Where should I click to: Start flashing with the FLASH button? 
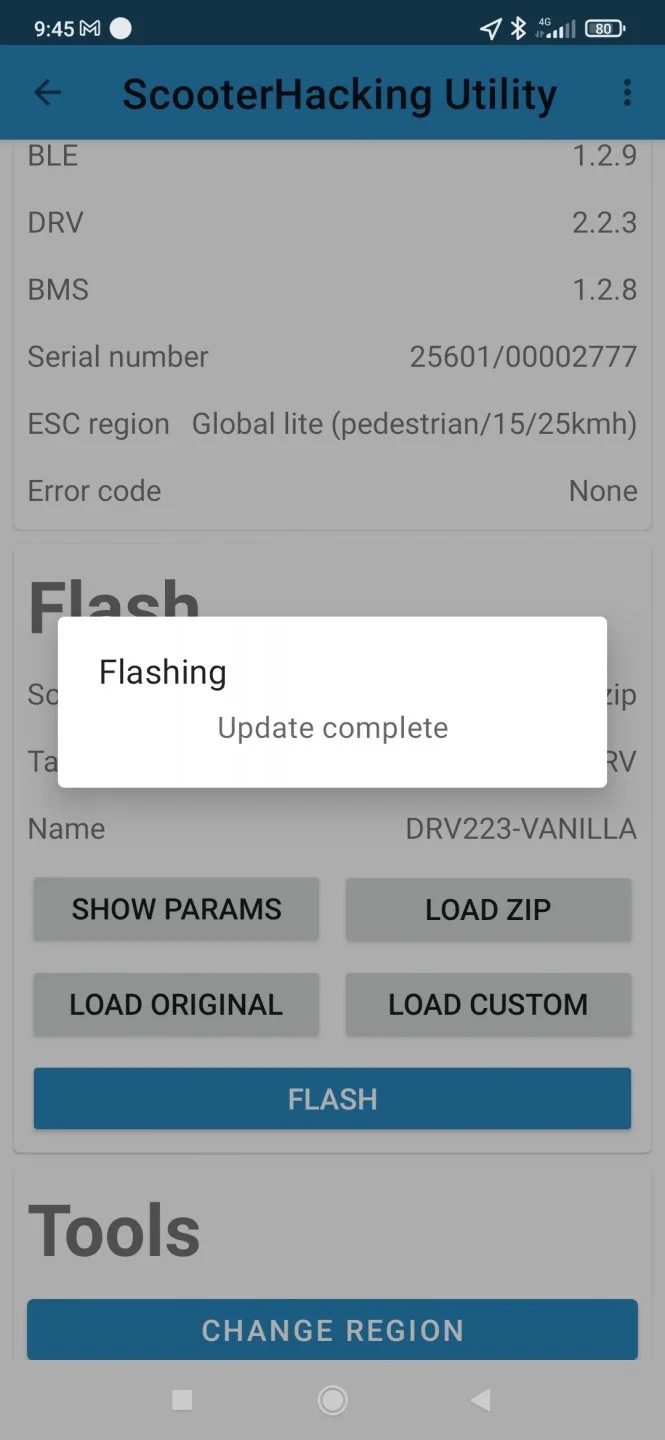(332, 1099)
